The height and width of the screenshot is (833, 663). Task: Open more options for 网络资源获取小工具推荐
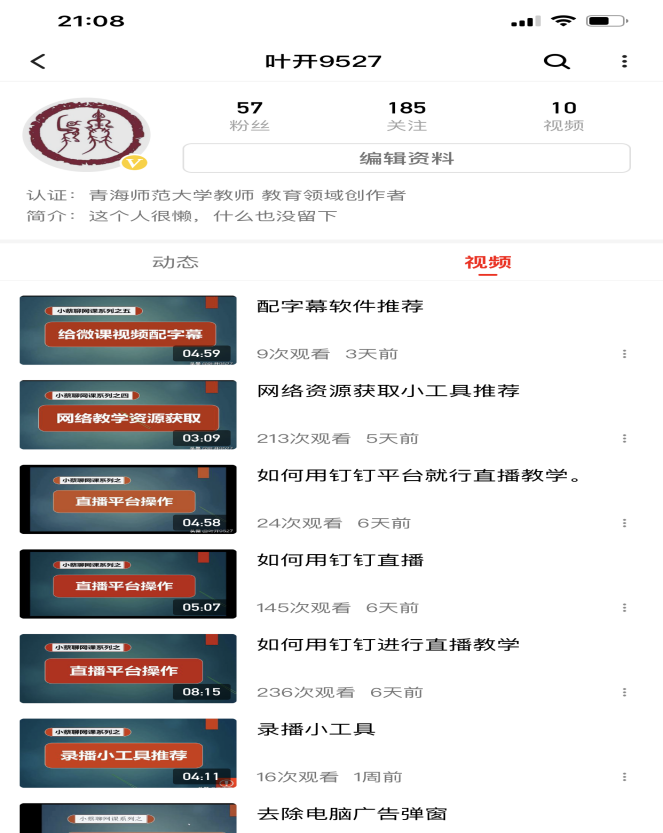click(624, 438)
